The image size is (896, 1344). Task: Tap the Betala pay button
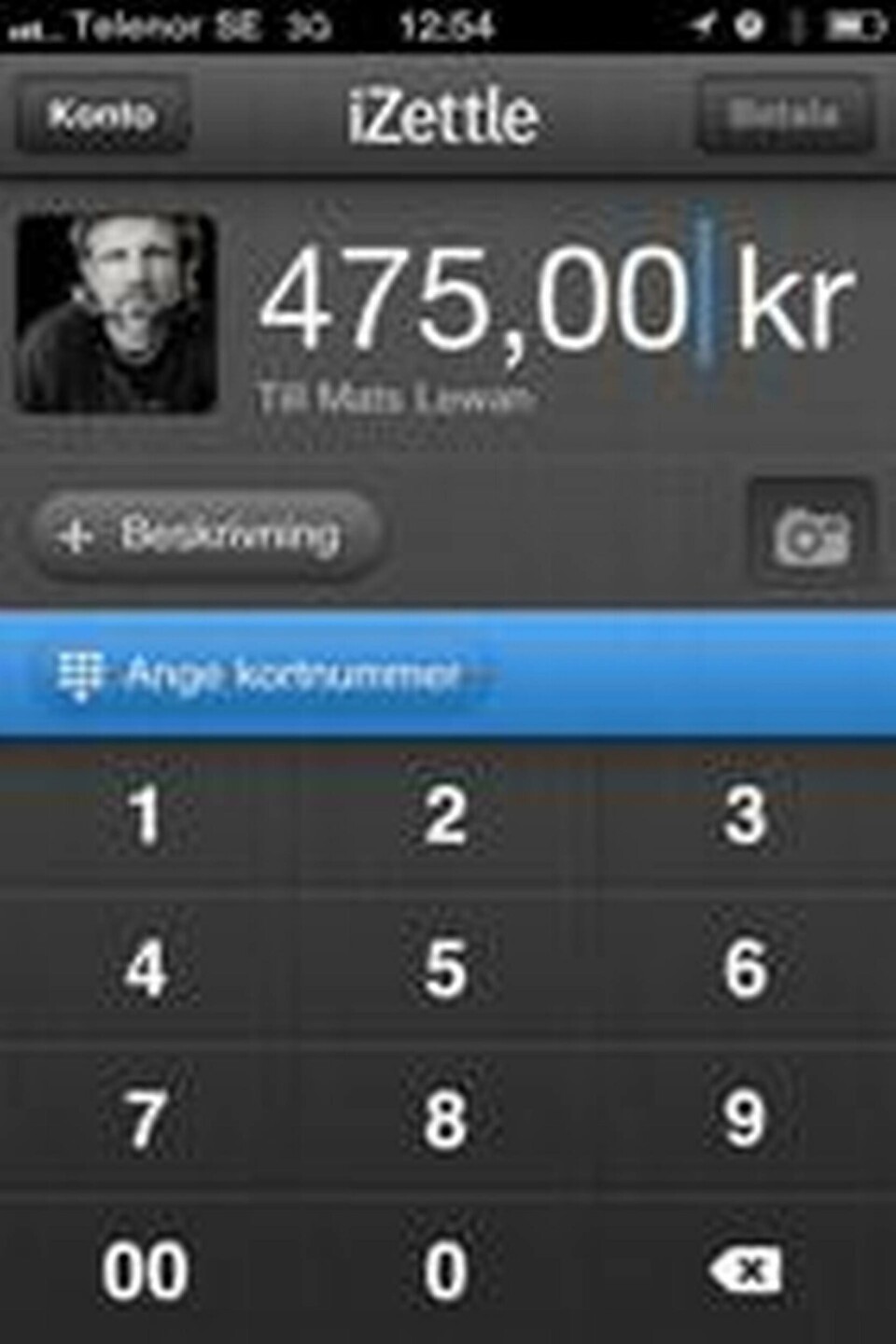pos(784,116)
